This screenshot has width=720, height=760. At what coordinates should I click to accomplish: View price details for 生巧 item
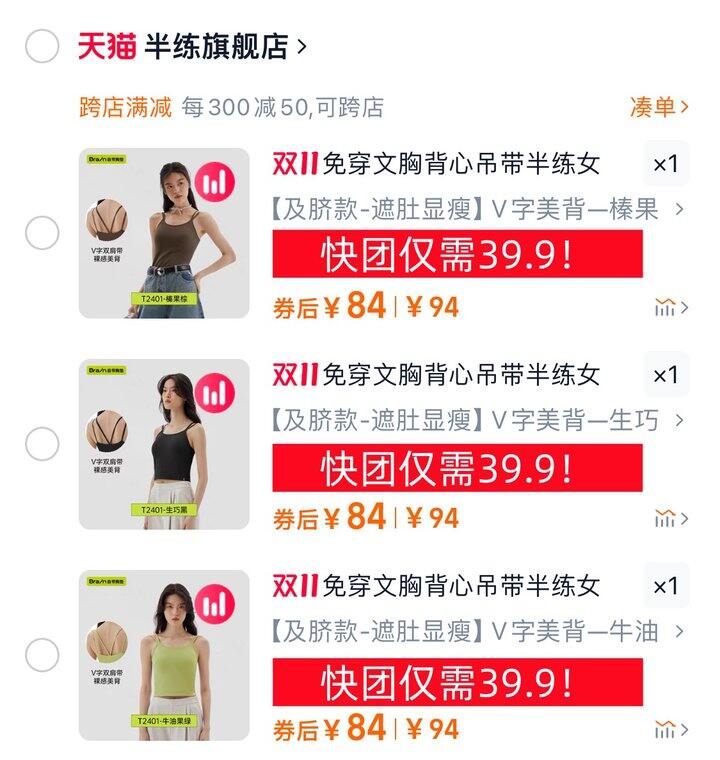tap(670, 518)
